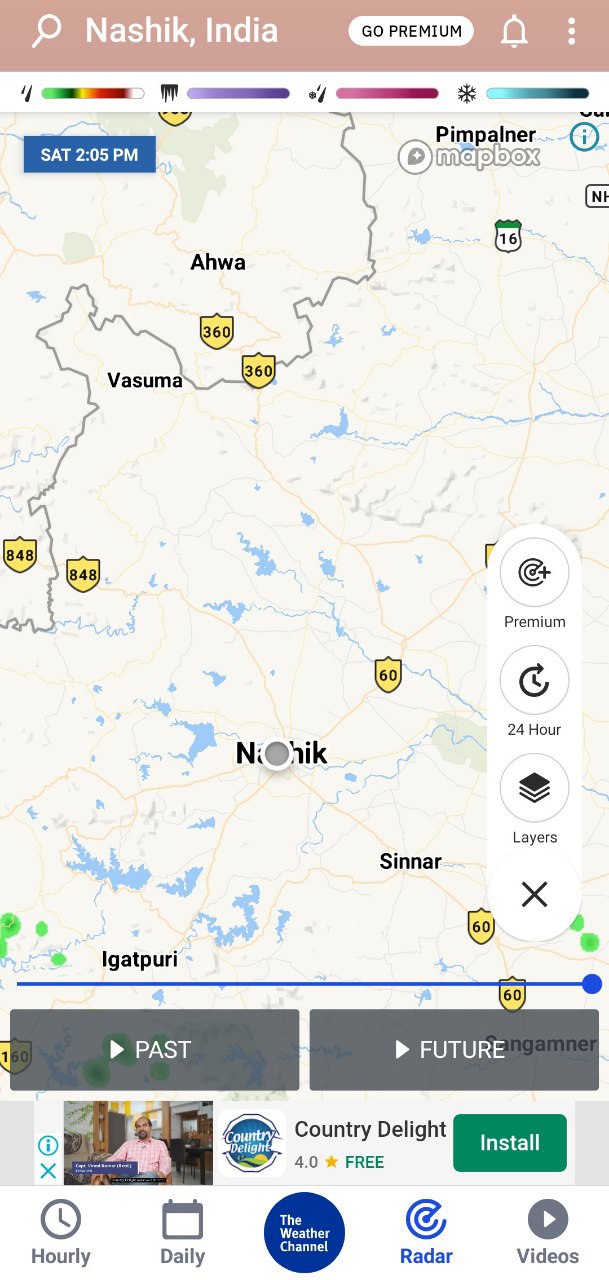Image resolution: width=609 pixels, height=1280 pixels.
Task: Dismiss the Country Delight ad
Action: (x=47, y=1170)
